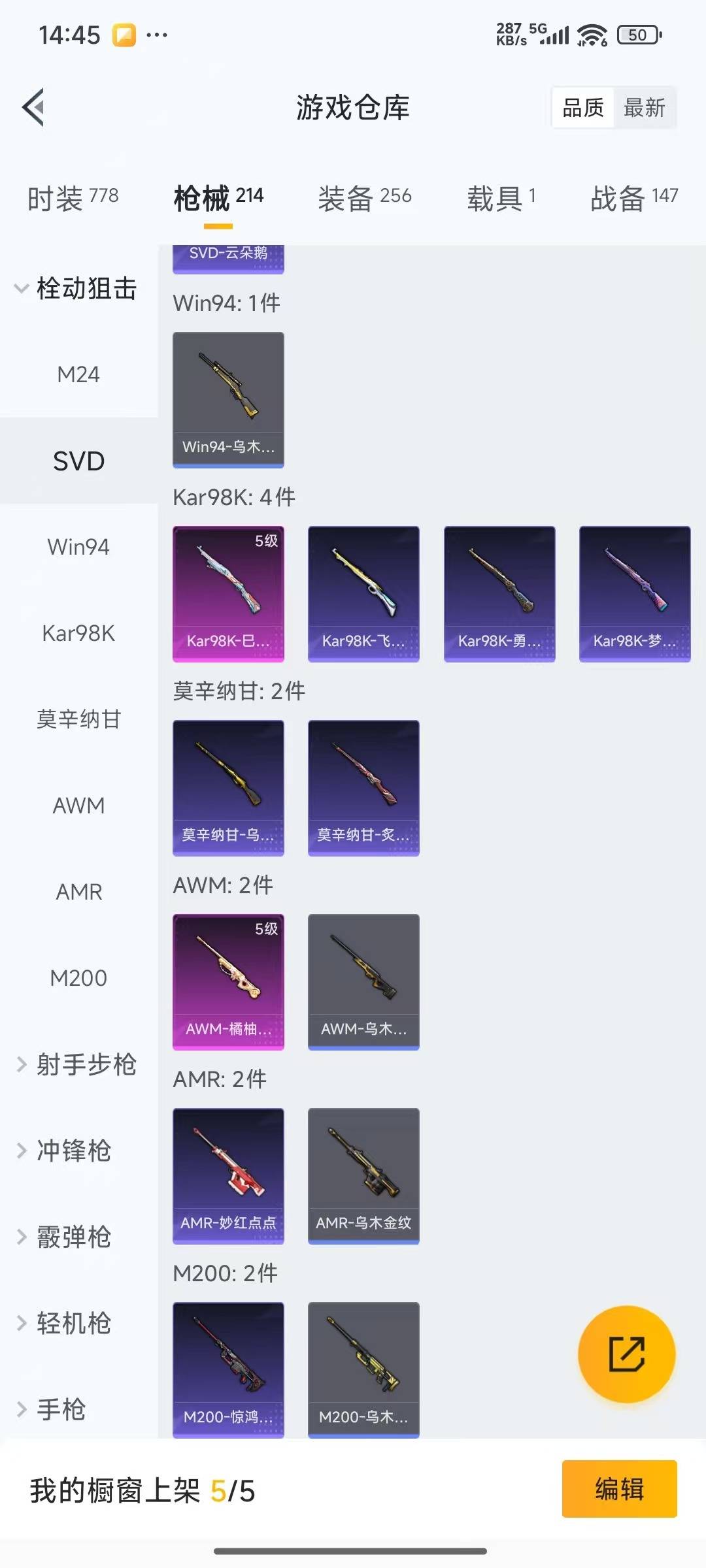Screen dimensions: 706x1568
Task: Open the AWM category in the sidebar
Action: coord(78,806)
